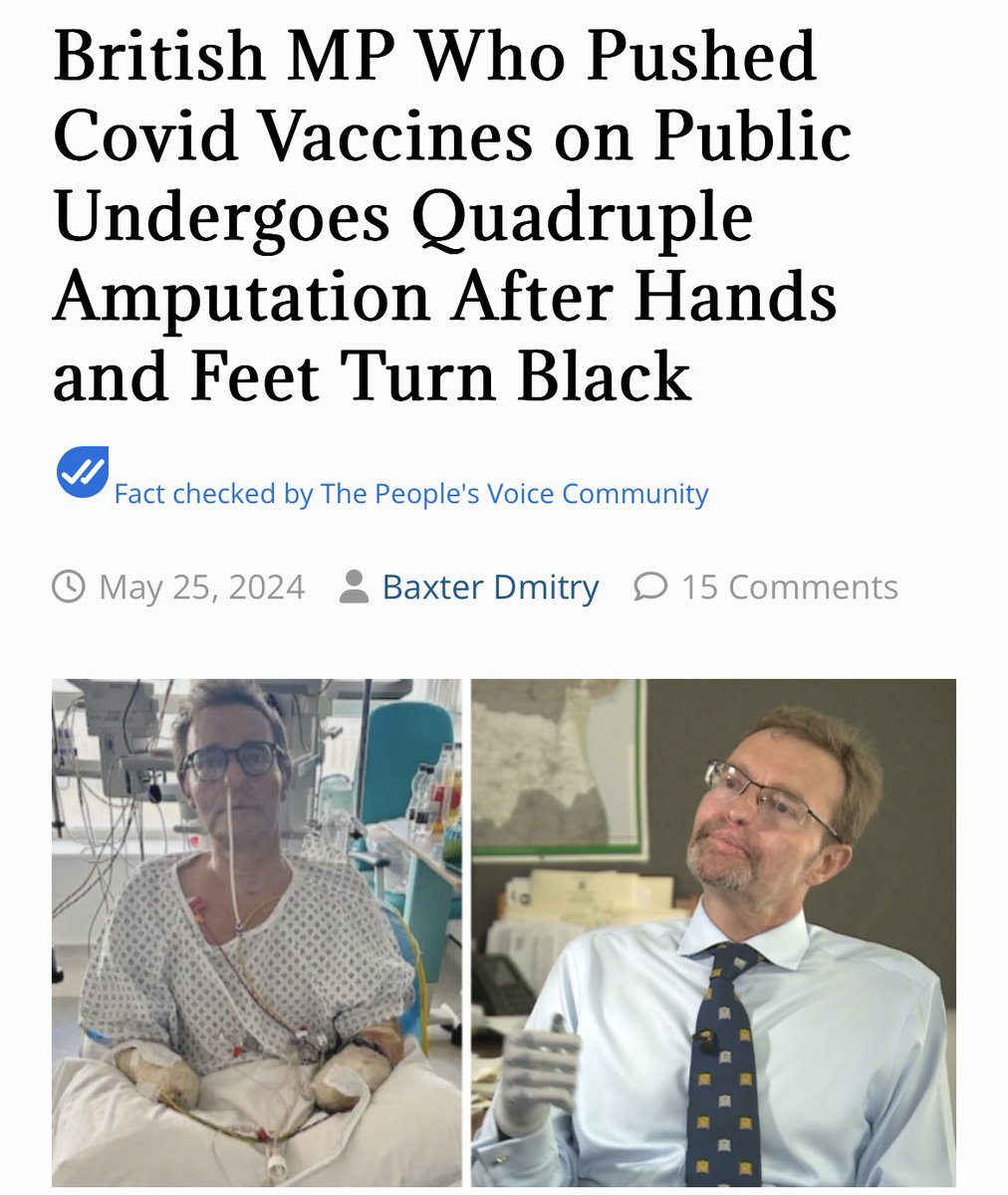Image resolution: width=1008 pixels, height=1195 pixels.
Task: Open the Fact checked by The People's Voice Community link
Action: (x=410, y=494)
